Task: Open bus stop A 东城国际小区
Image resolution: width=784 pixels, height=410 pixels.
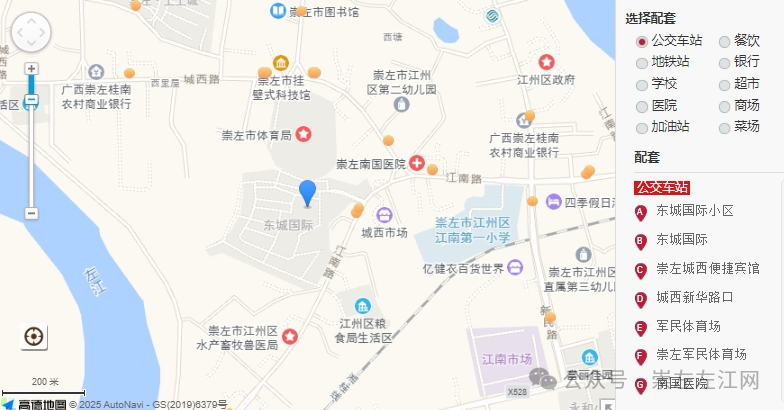Action: click(694, 211)
